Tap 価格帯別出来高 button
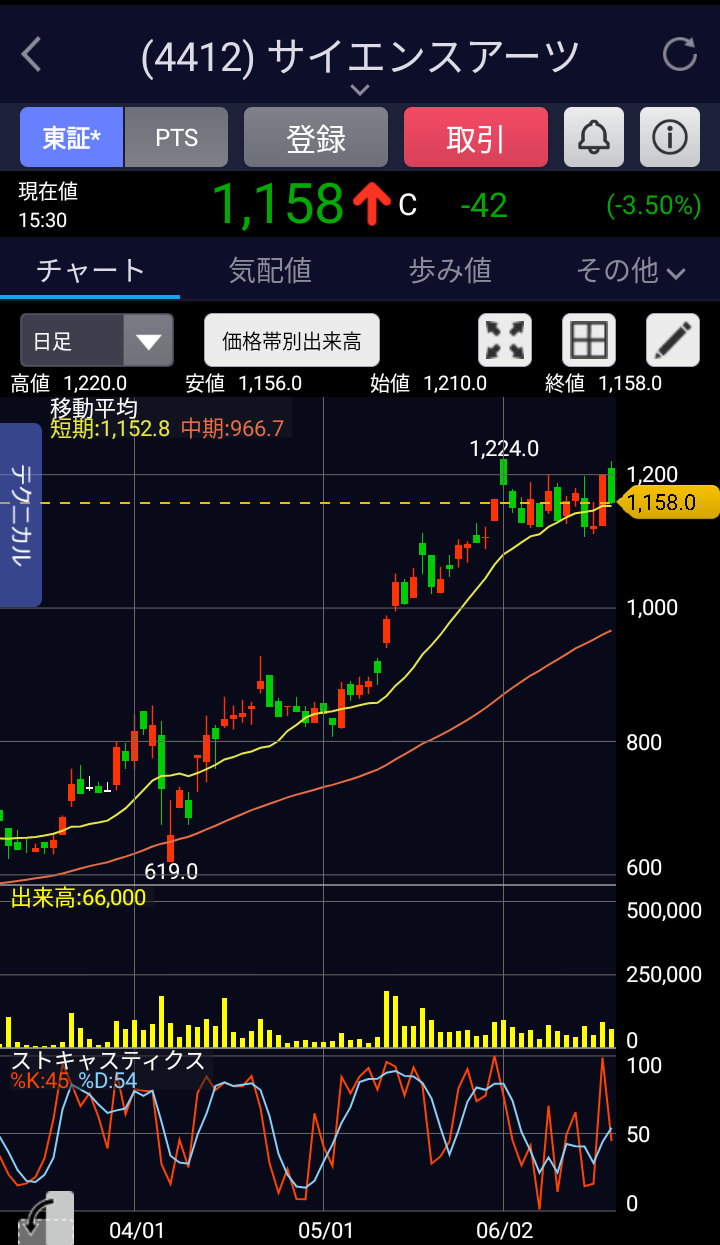720x1245 pixels. 292,341
